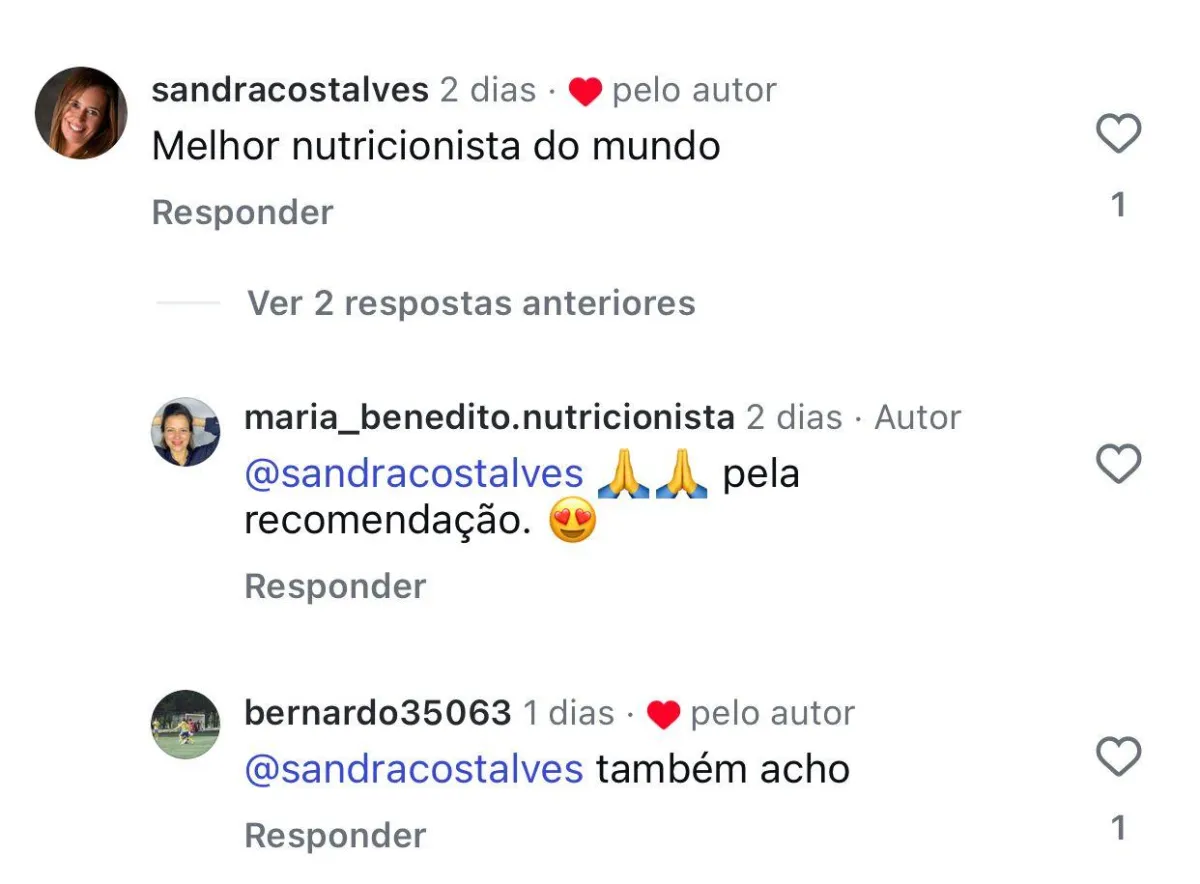The width and height of the screenshot is (1200, 884).
Task: Tap @sandracostalves mention in Maria's reply
Action: tap(414, 474)
